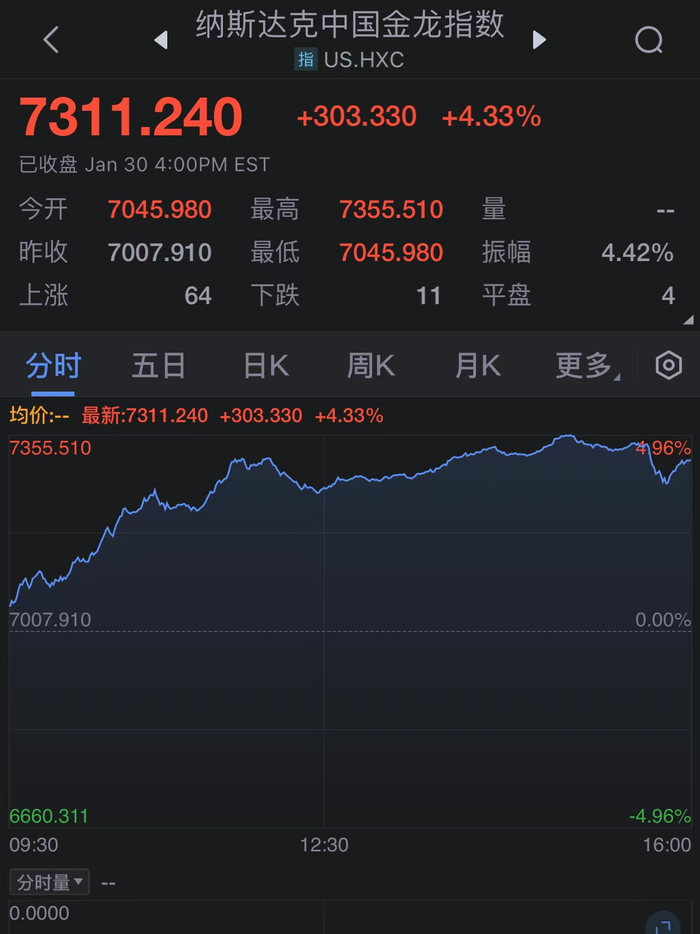Image resolution: width=700 pixels, height=934 pixels.
Task: Switch to the next index with right triangle
Action: pos(540,40)
